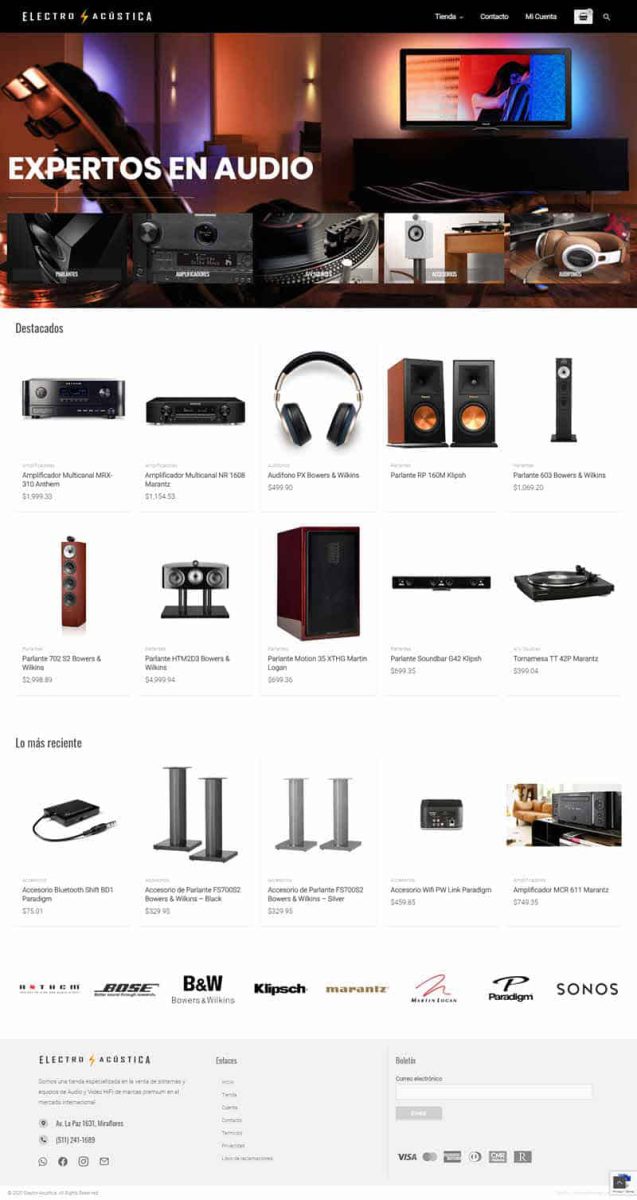This screenshot has width=637, height=1200.
Task: Open Libro de reclamaciones footer link
Action: [x=247, y=1158]
